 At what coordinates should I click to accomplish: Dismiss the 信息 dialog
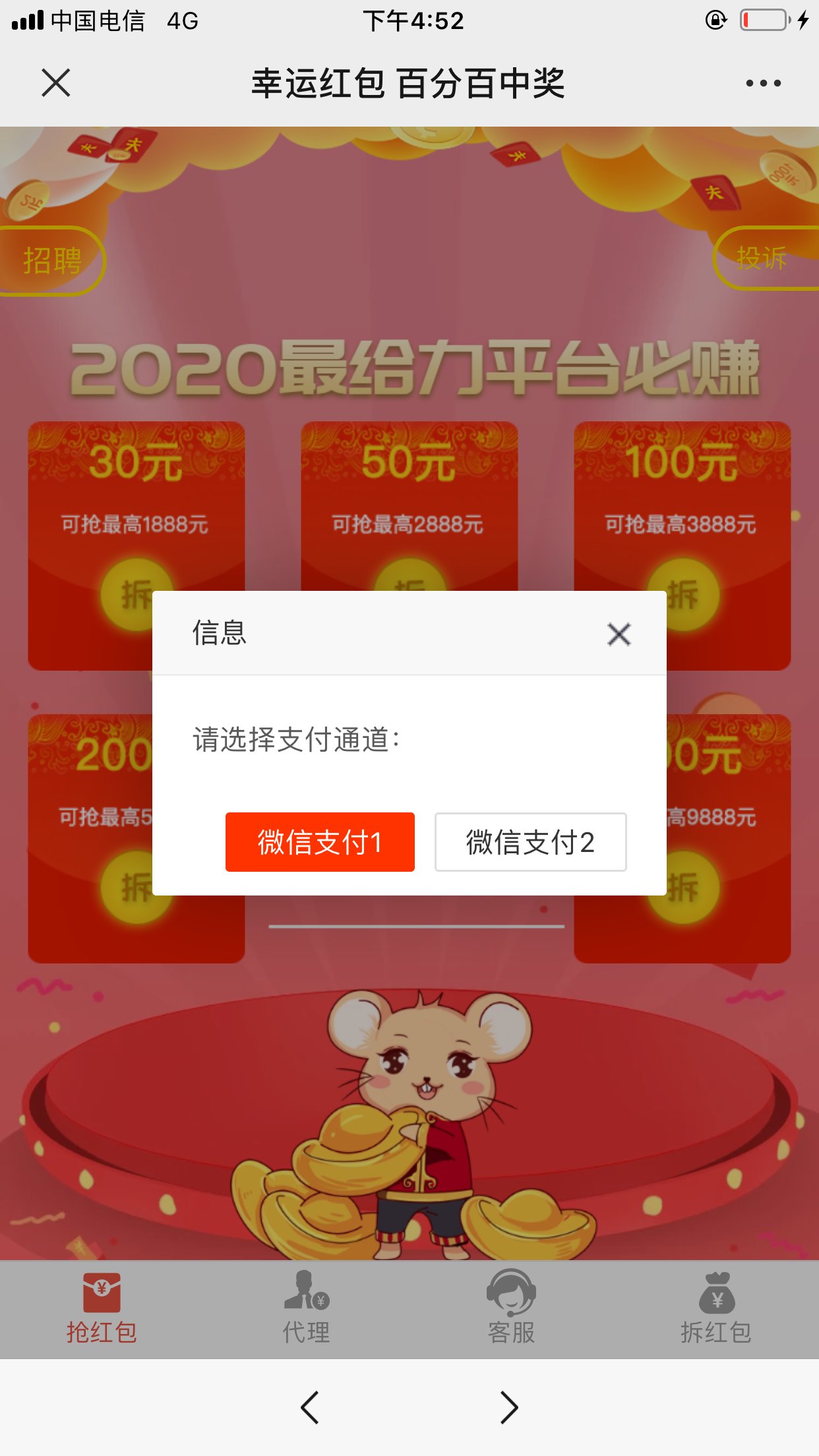point(619,634)
